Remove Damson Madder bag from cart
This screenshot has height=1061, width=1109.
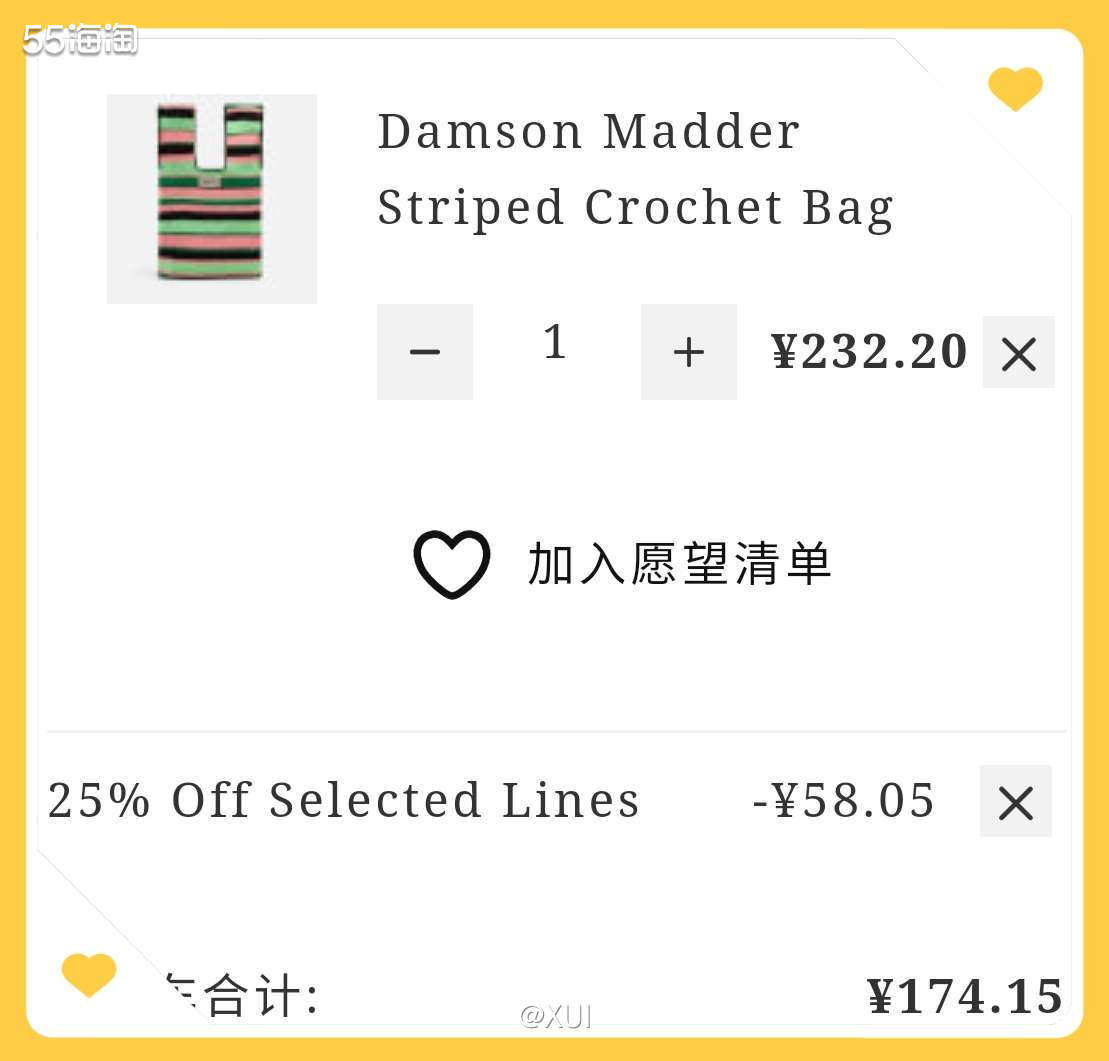[x=1018, y=353]
